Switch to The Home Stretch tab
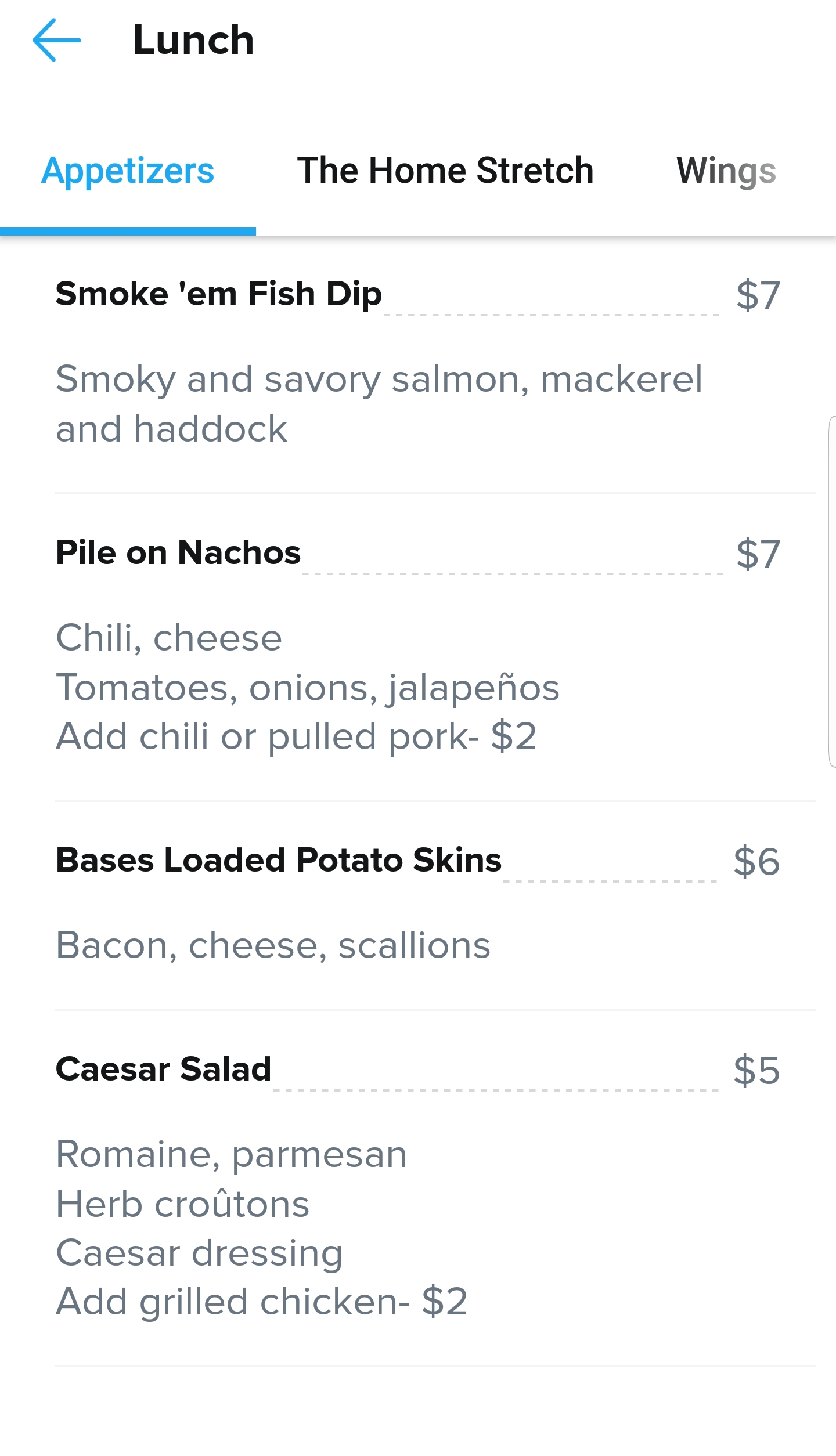836x1456 pixels. click(x=445, y=171)
